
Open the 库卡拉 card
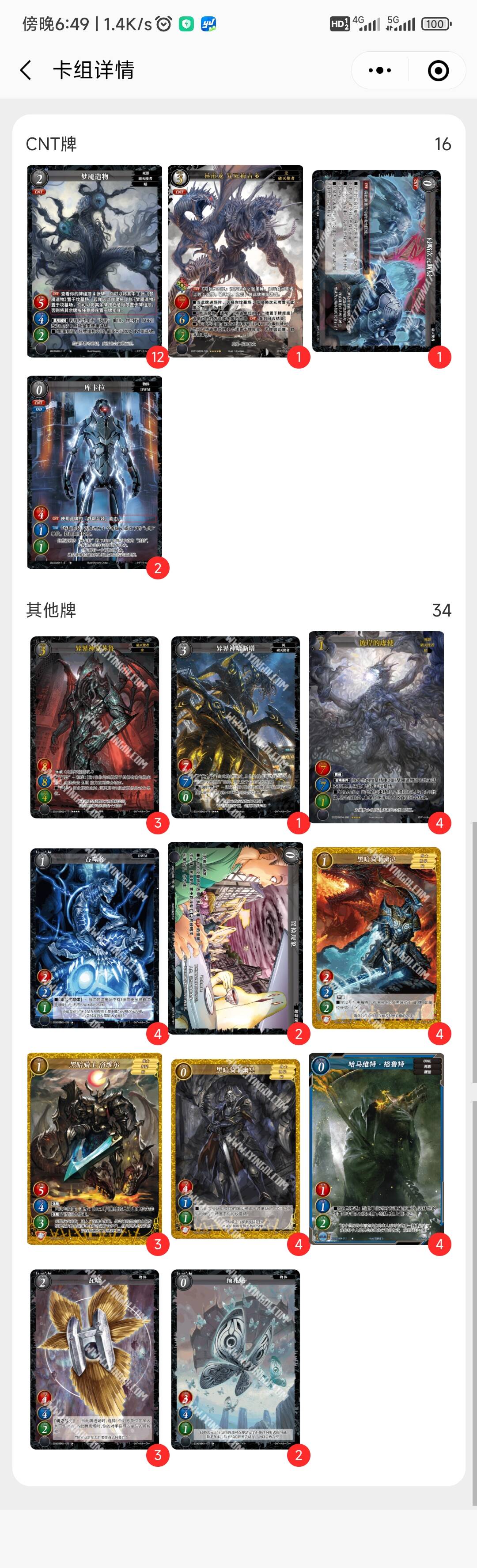95,472
